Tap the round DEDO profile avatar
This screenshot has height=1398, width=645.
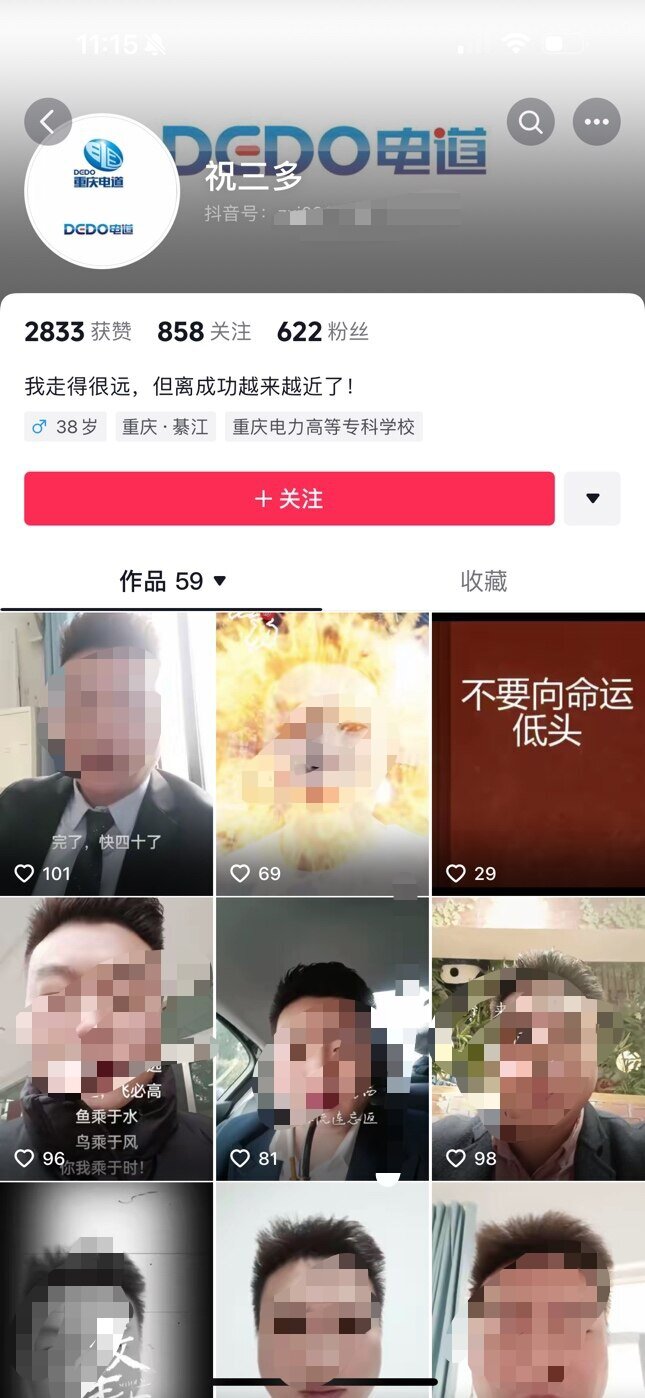(x=102, y=191)
